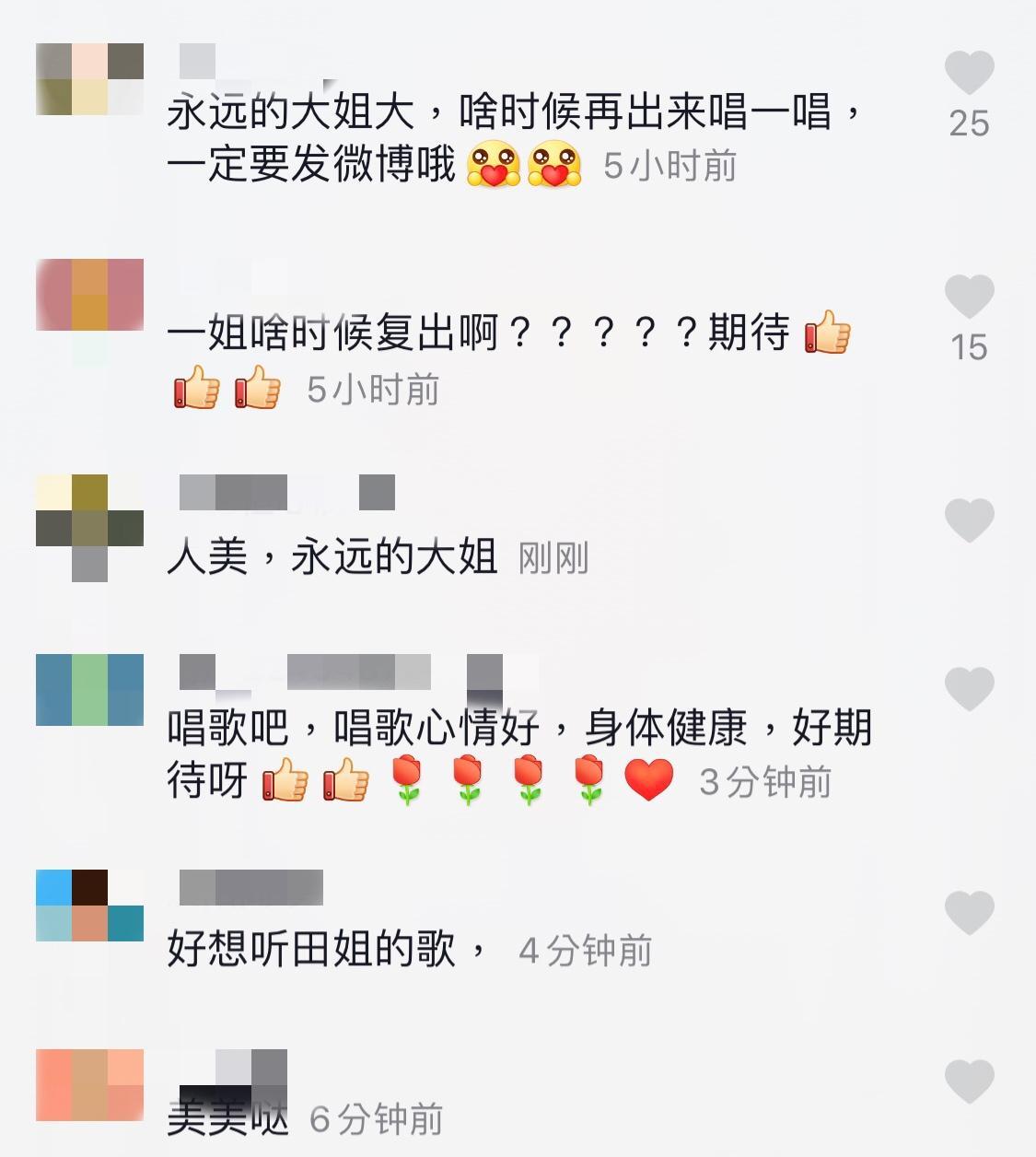Like the comment '永远的大姐大'

[x=969, y=74]
